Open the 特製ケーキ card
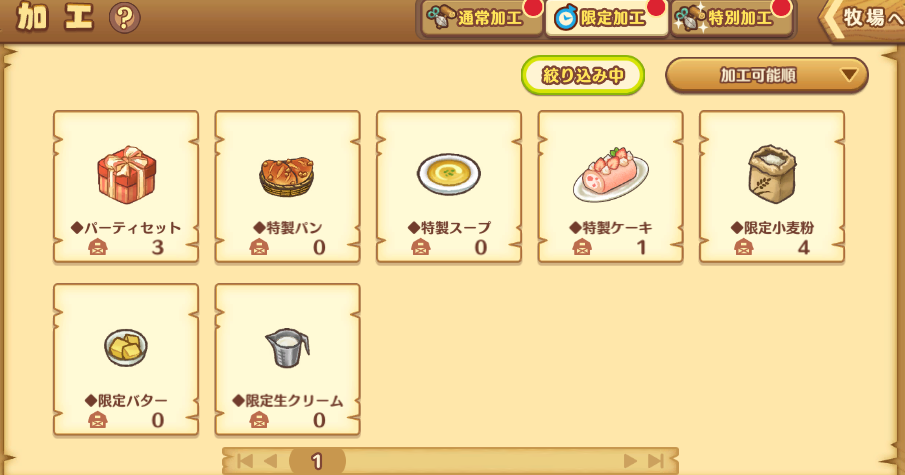The height and width of the screenshot is (475, 905). point(610,186)
